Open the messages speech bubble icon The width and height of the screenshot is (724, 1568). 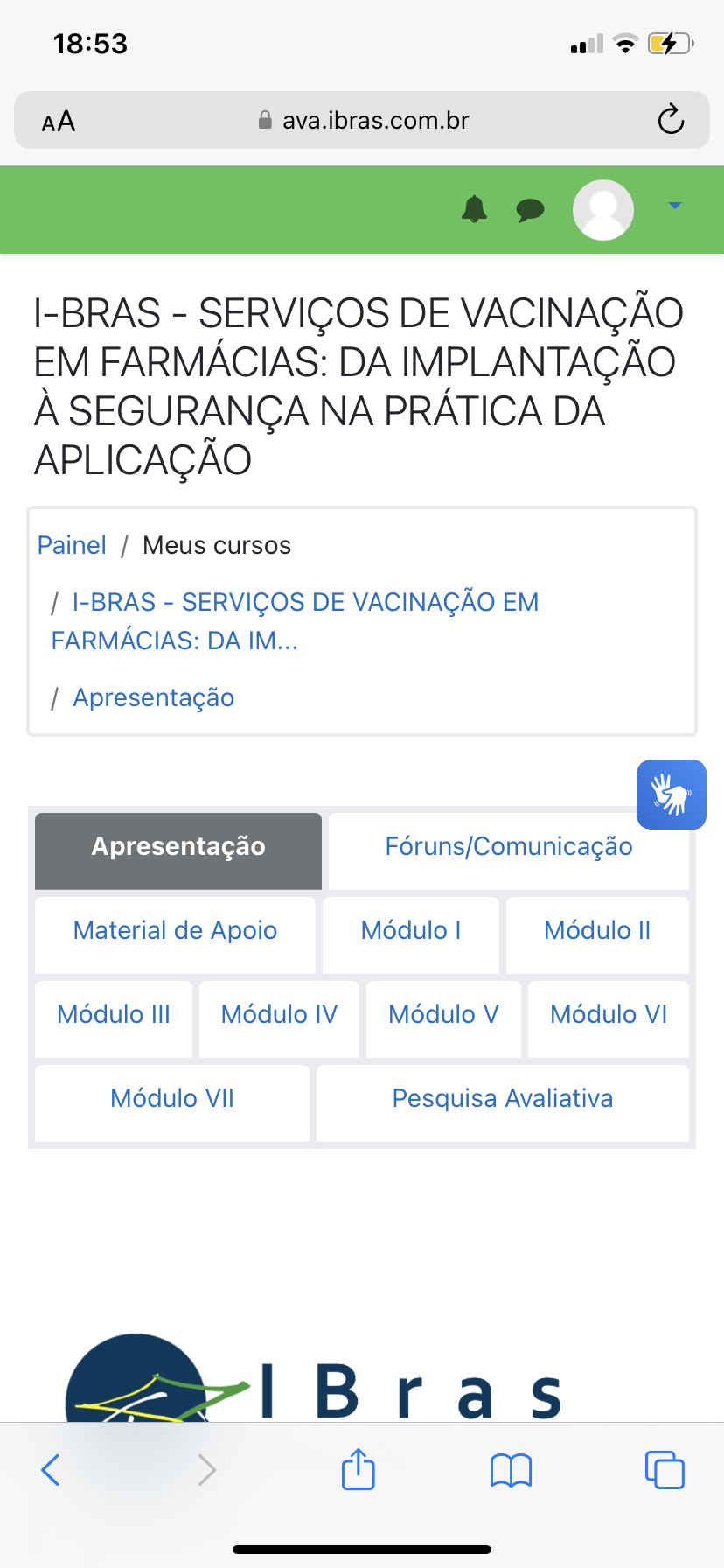point(530,210)
